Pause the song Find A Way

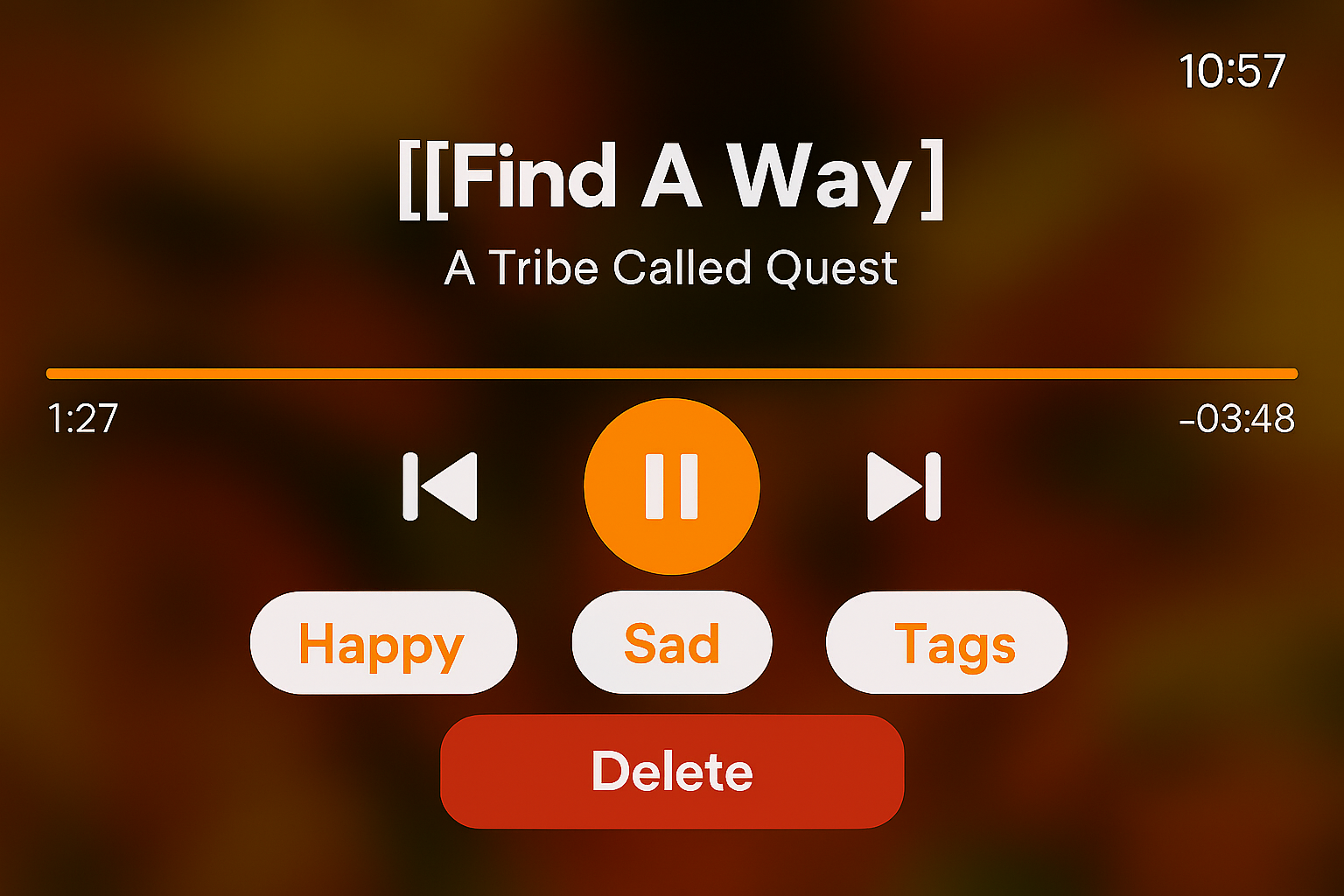(671, 486)
